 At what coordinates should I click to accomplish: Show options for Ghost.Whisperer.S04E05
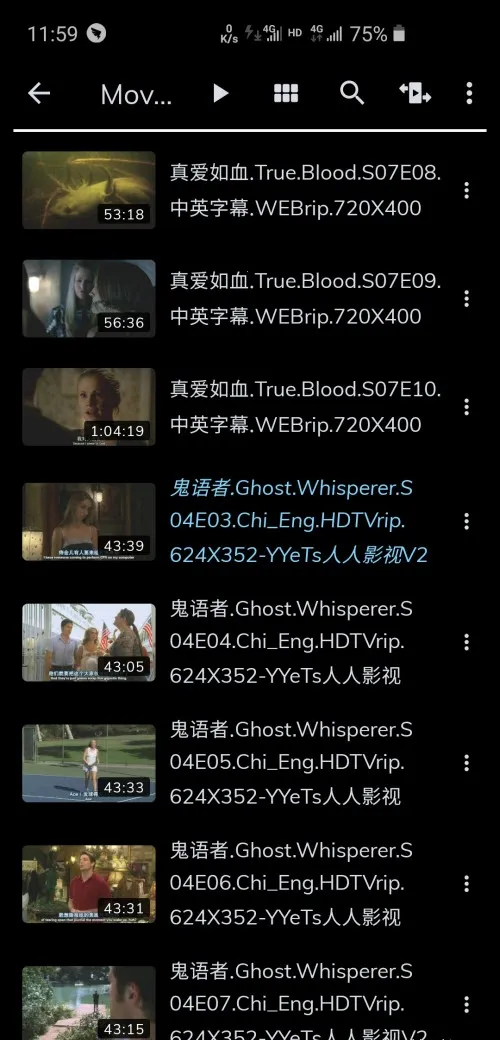tap(467, 763)
